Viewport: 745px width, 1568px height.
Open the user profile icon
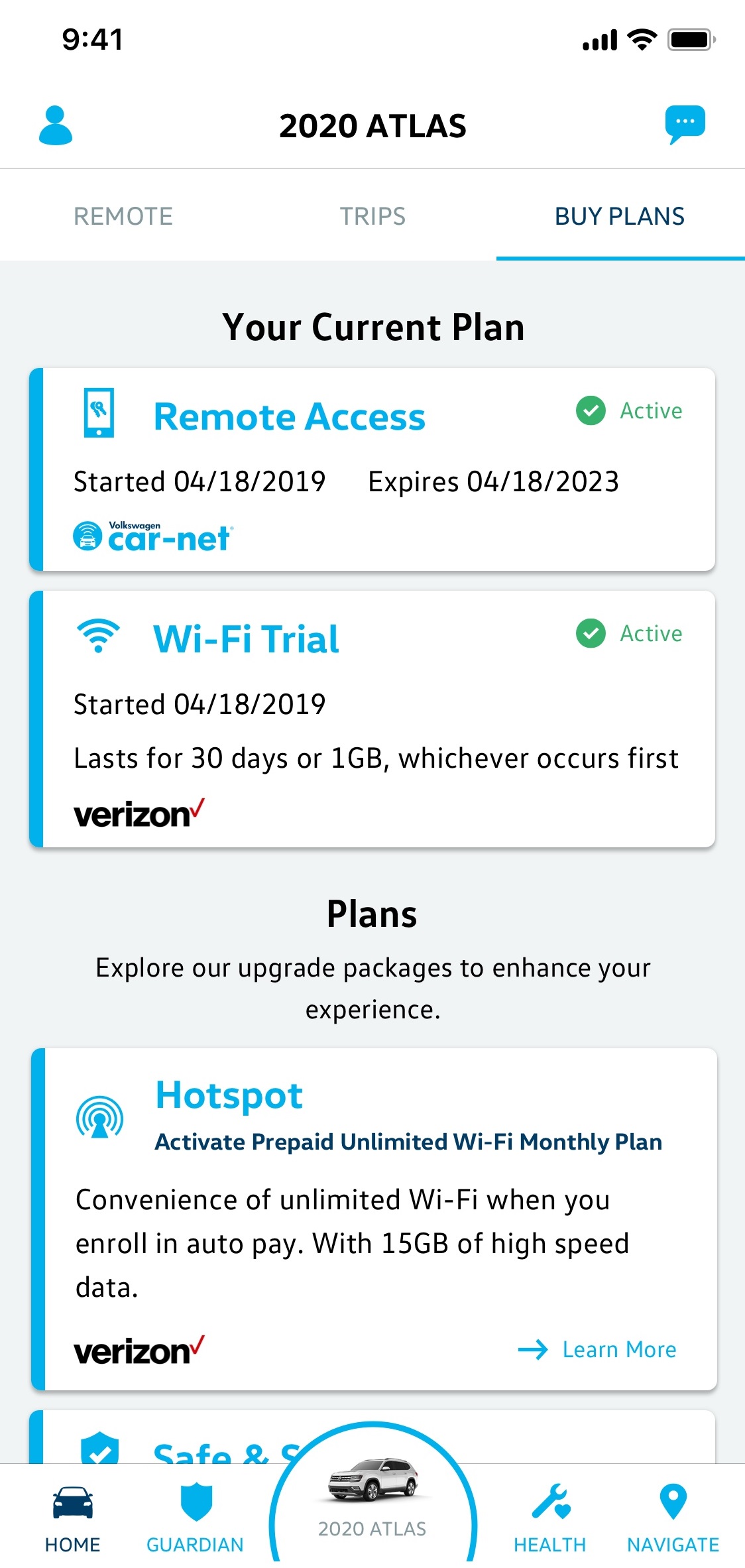pyautogui.click(x=56, y=125)
